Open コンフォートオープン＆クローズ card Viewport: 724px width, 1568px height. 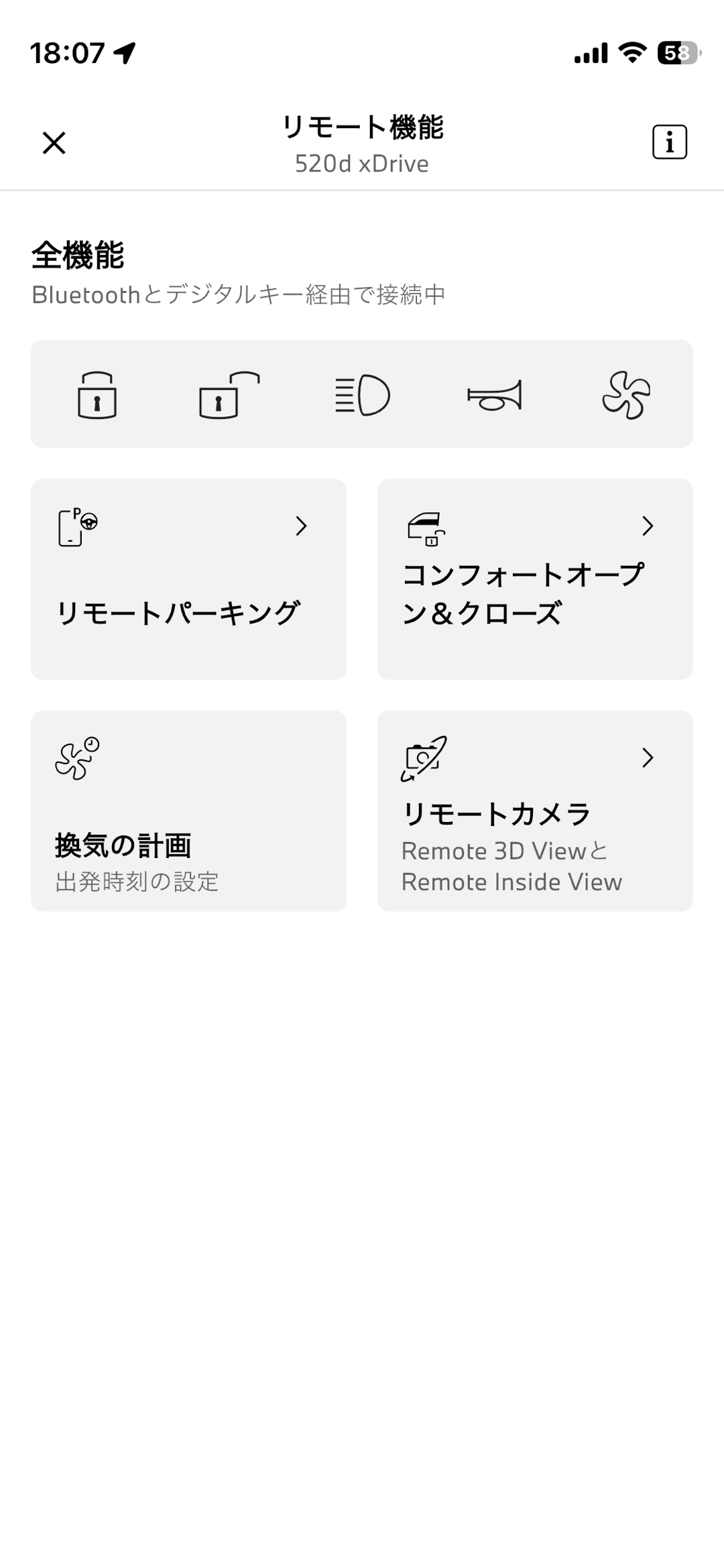(534, 579)
